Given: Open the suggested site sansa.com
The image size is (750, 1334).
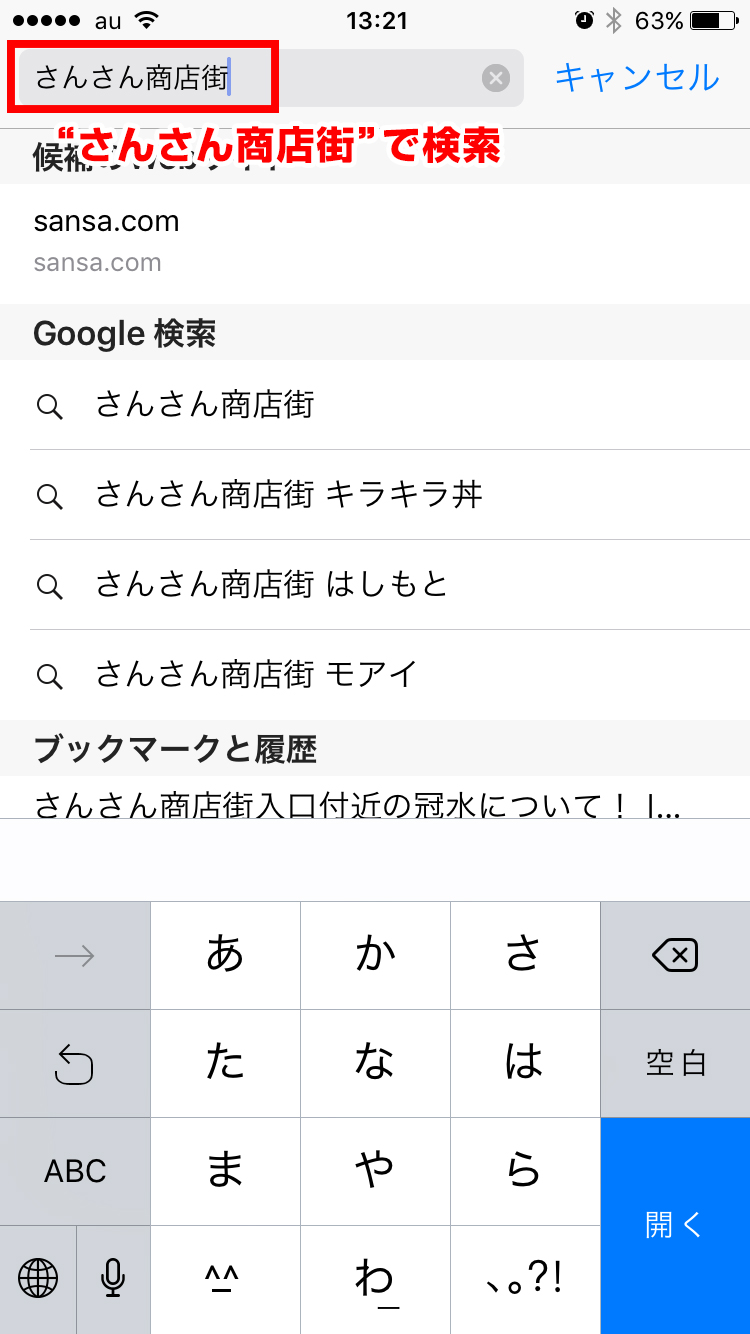Looking at the screenshot, I should 375,243.
